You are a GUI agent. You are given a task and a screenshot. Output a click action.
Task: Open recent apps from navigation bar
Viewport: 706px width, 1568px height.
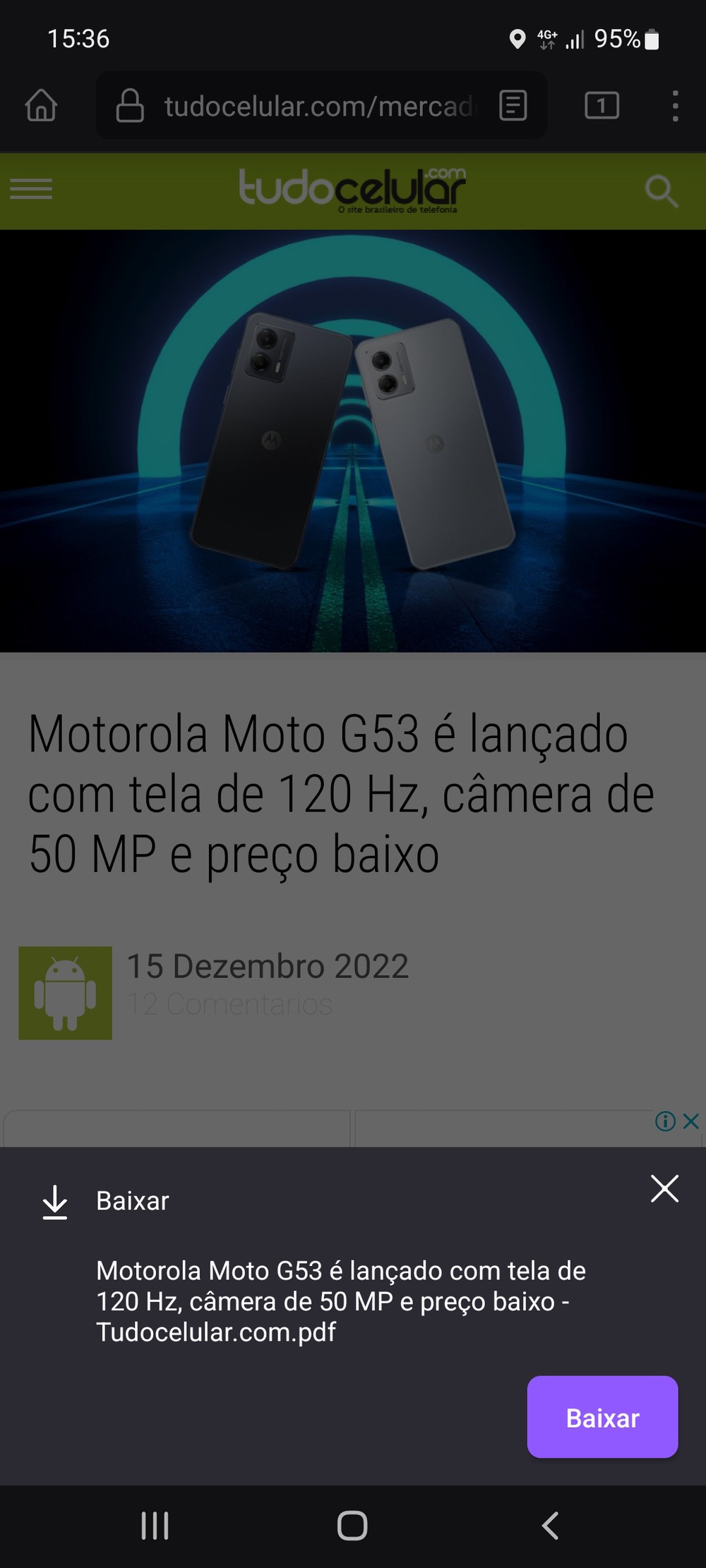pyautogui.click(x=155, y=1525)
